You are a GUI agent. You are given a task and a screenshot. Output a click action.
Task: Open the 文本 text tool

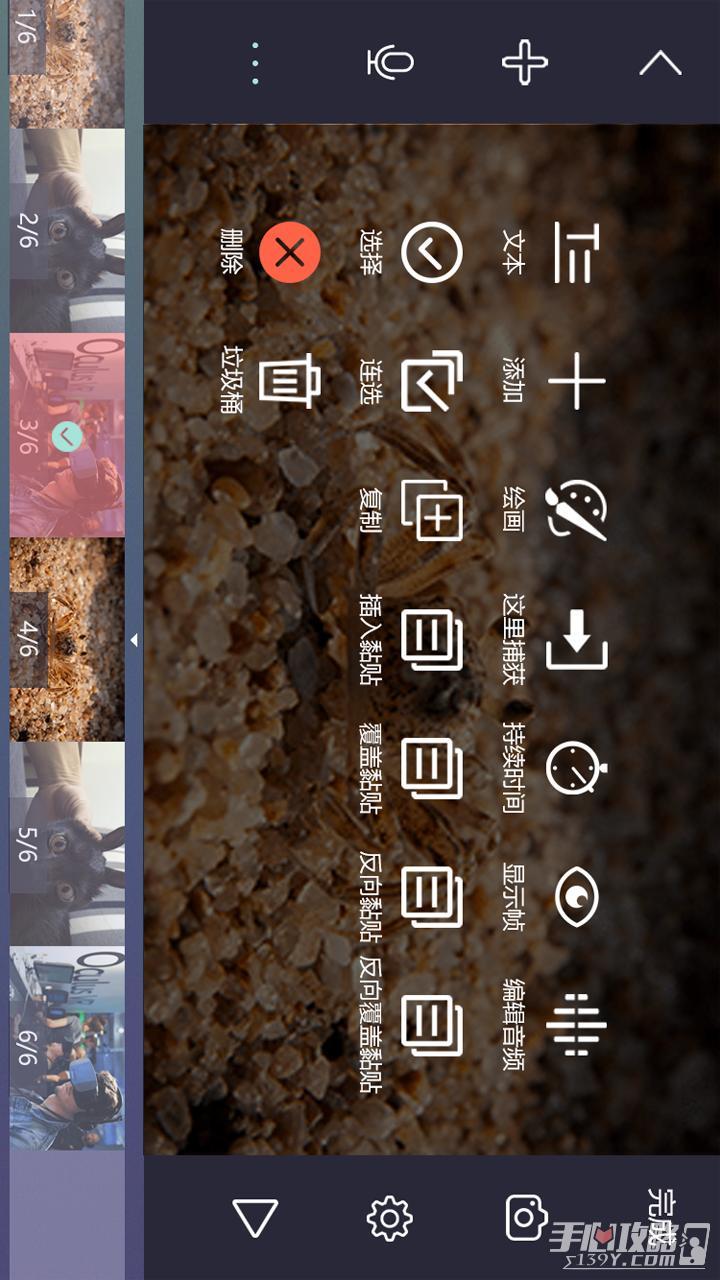577,252
